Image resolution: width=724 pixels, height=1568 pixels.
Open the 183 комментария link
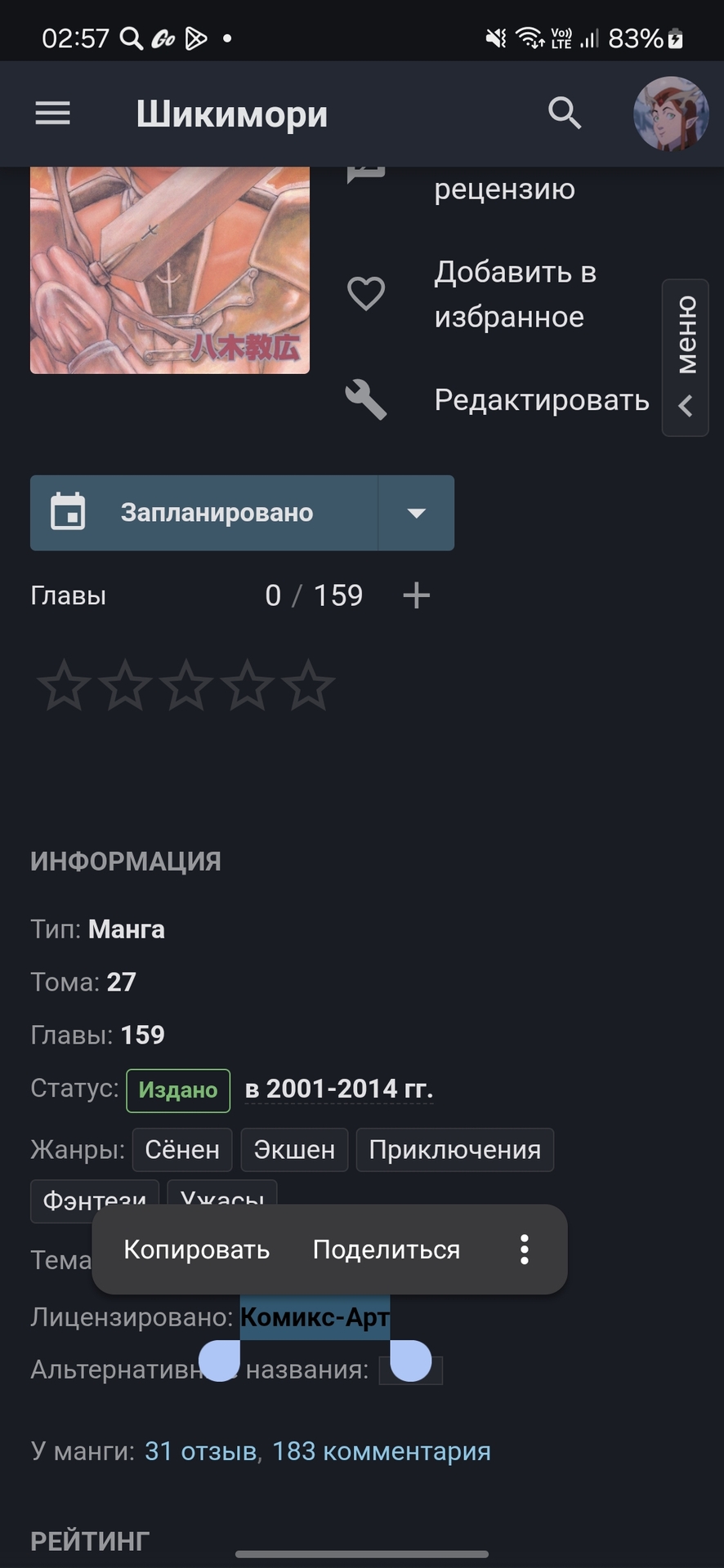381,1451
